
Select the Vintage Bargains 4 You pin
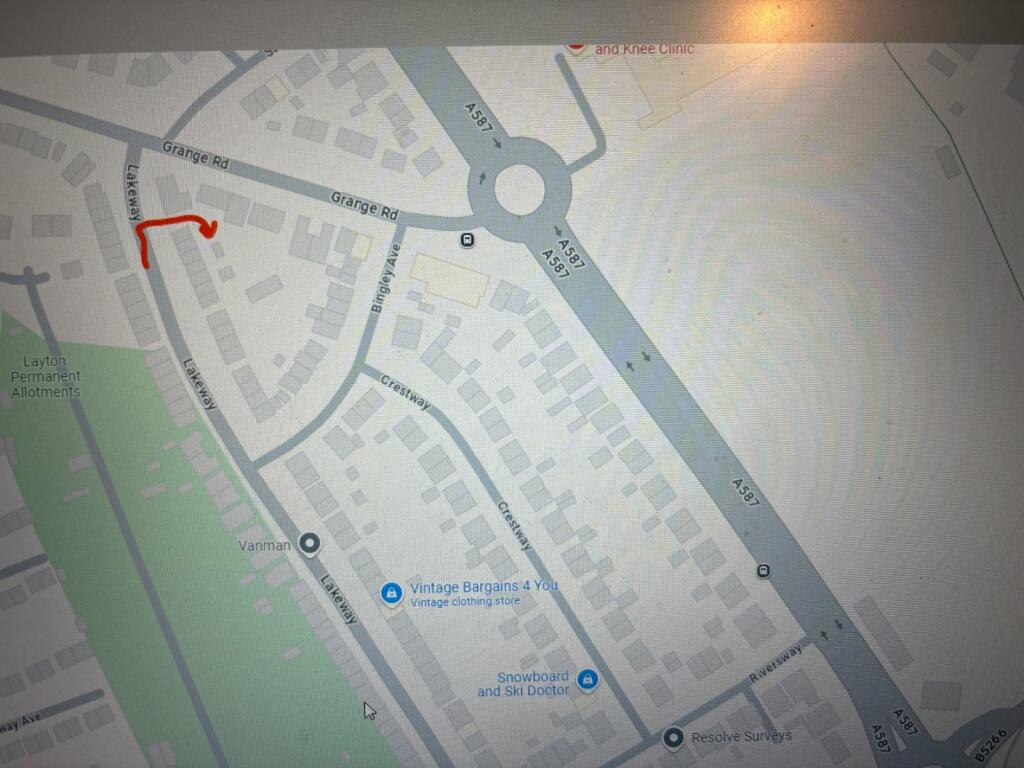tap(390, 594)
